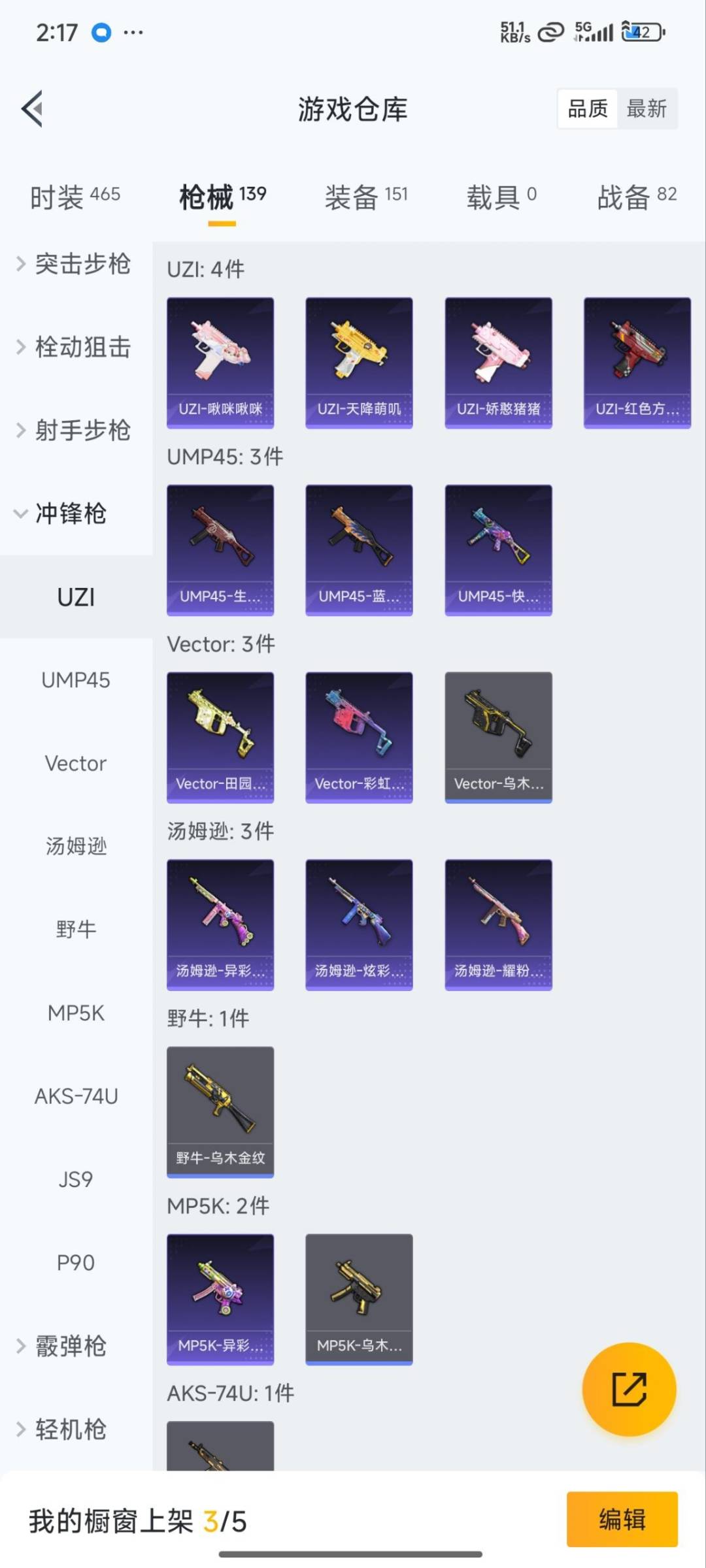
Task: Switch to the 时装 tab
Action: coord(75,196)
